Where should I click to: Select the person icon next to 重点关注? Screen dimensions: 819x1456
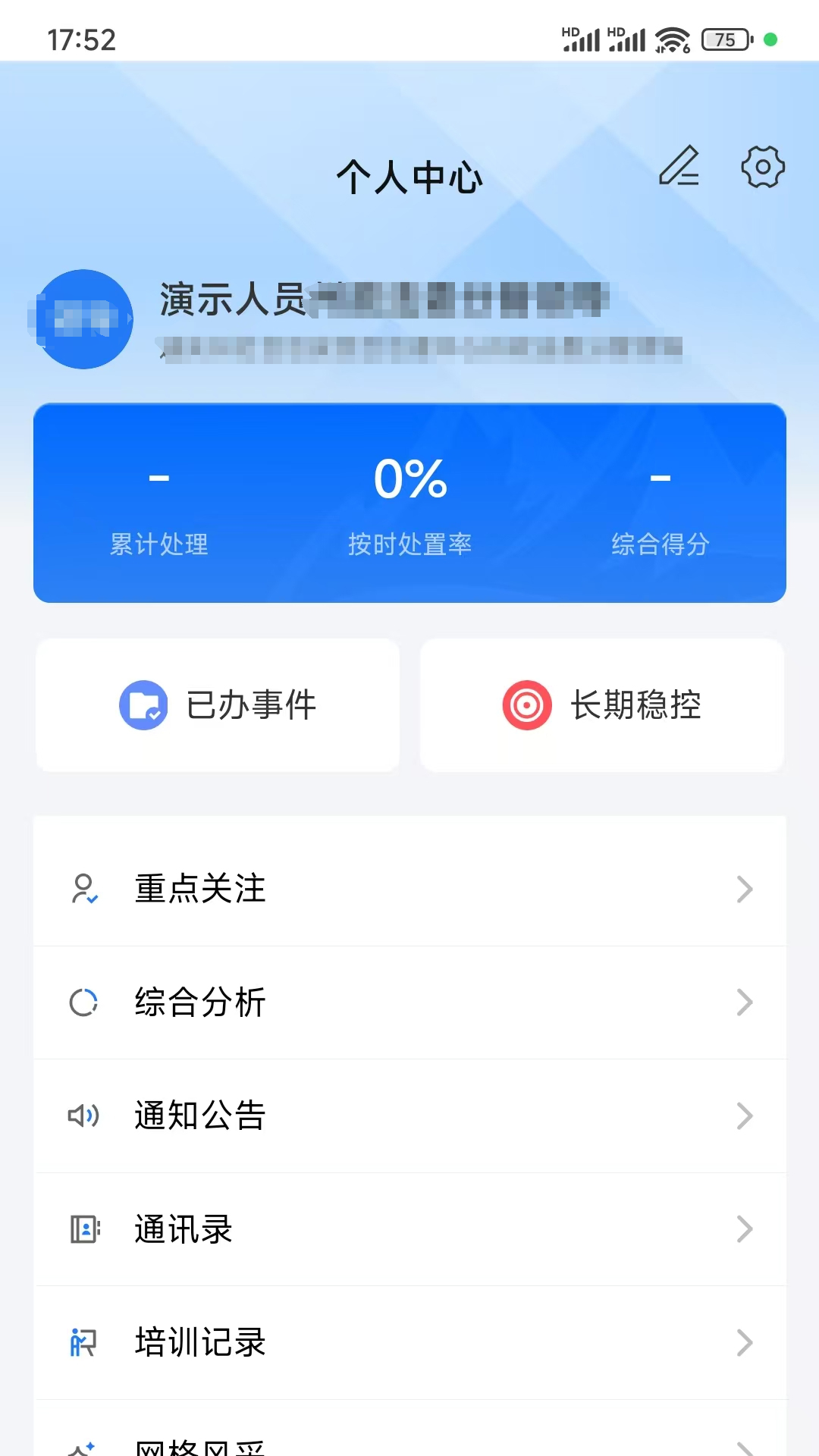(x=83, y=889)
